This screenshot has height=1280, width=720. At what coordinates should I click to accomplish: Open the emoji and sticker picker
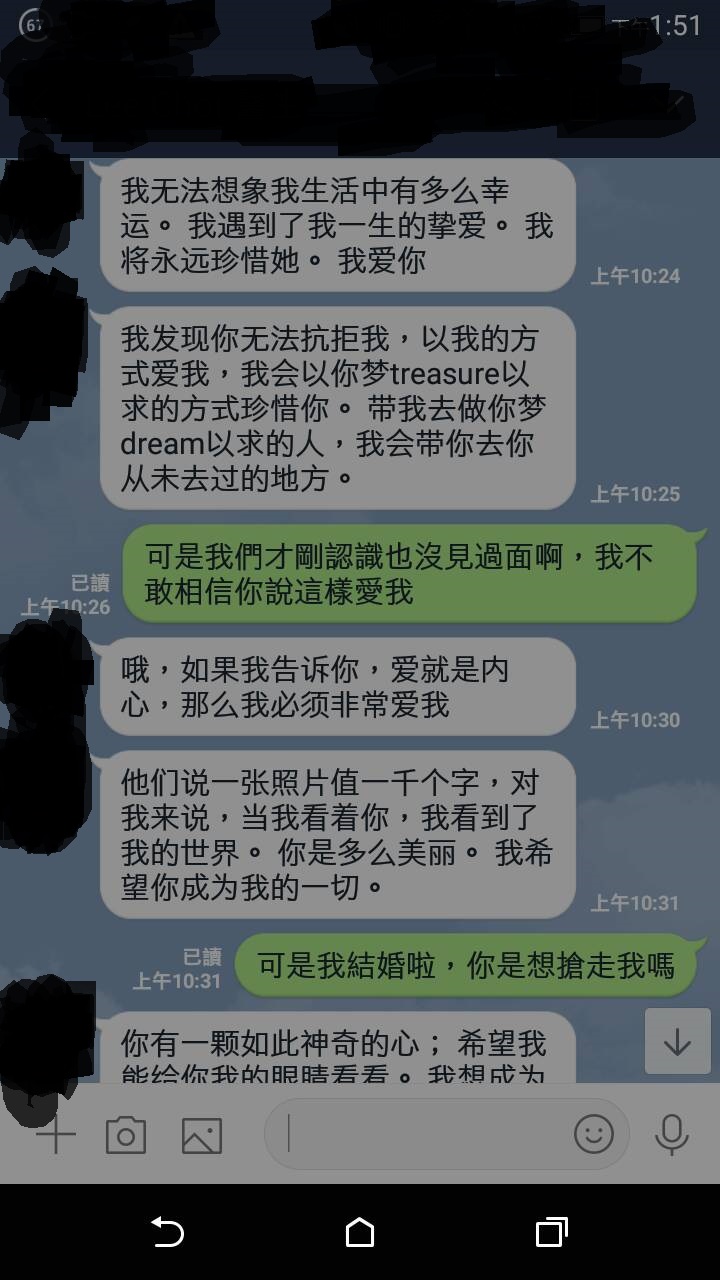(x=593, y=1134)
